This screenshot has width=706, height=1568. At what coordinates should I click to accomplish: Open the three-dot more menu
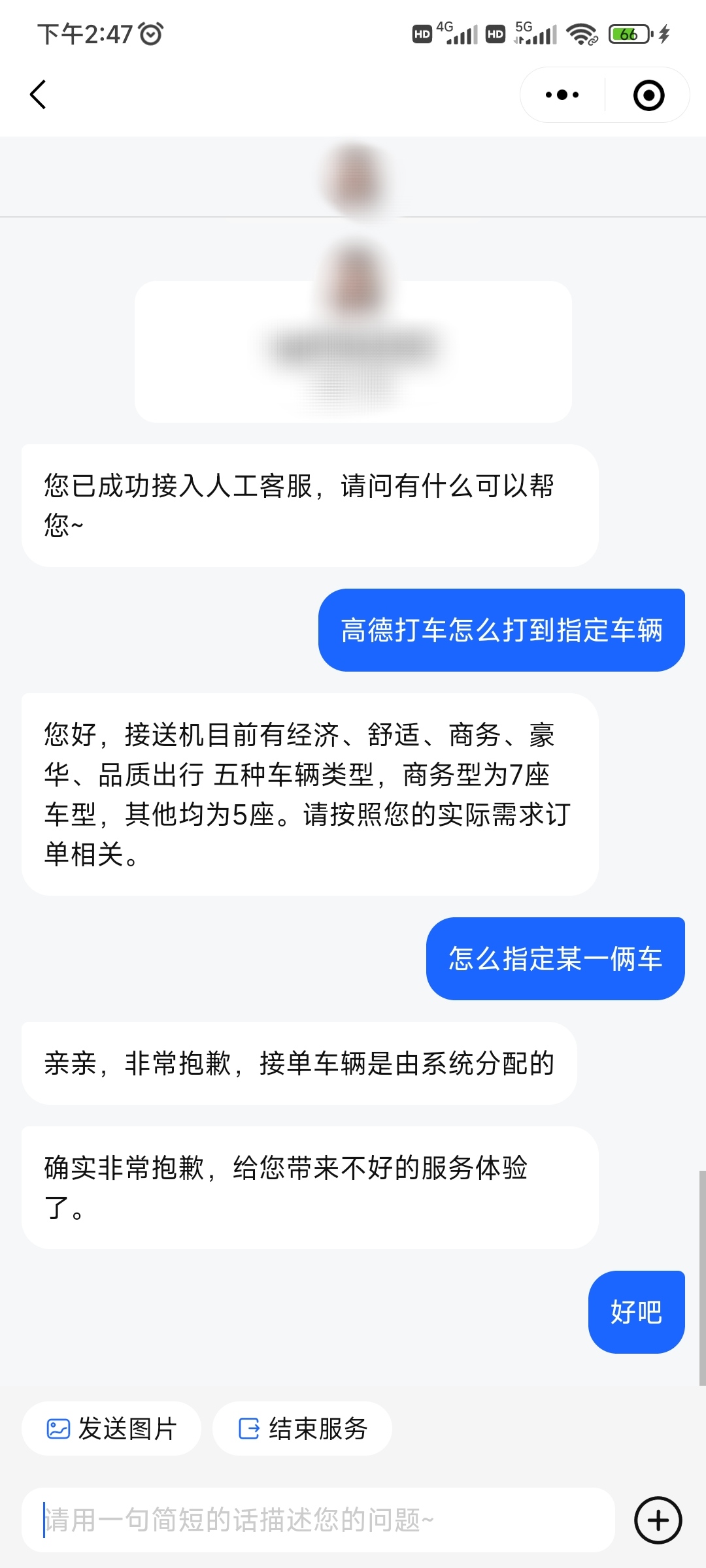point(562,95)
